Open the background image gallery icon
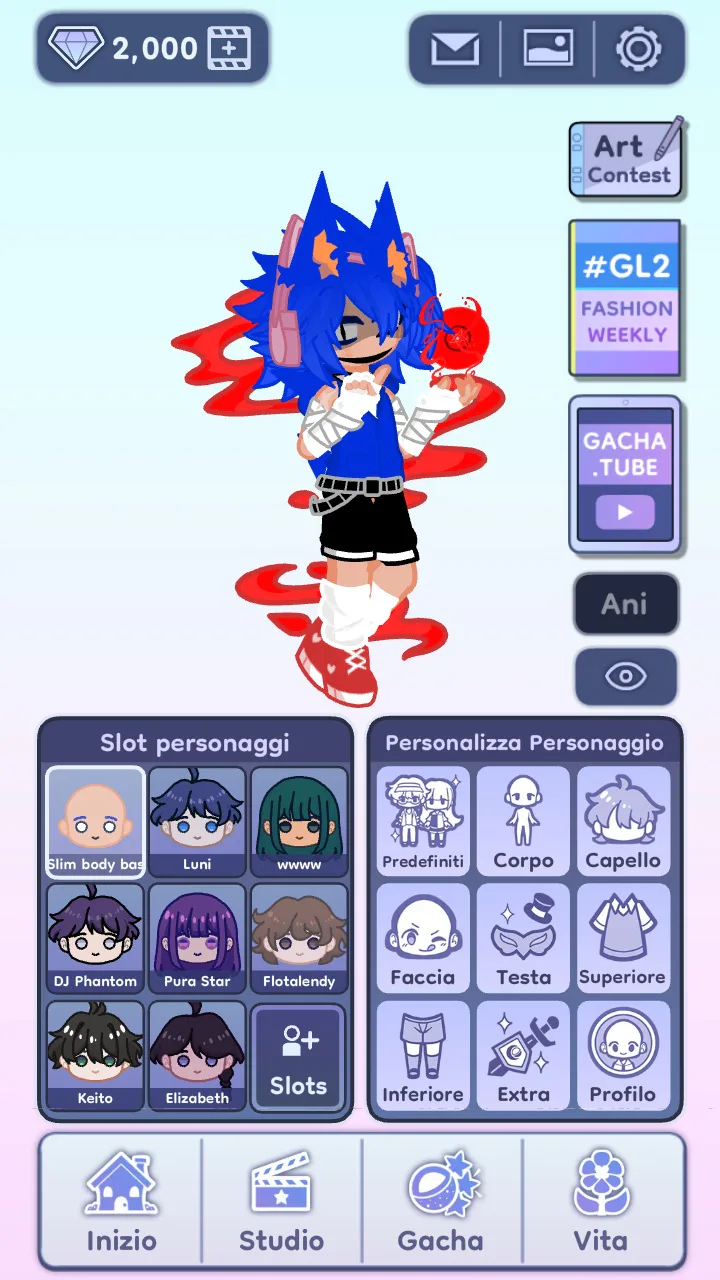This screenshot has width=720, height=1280. click(548, 48)
